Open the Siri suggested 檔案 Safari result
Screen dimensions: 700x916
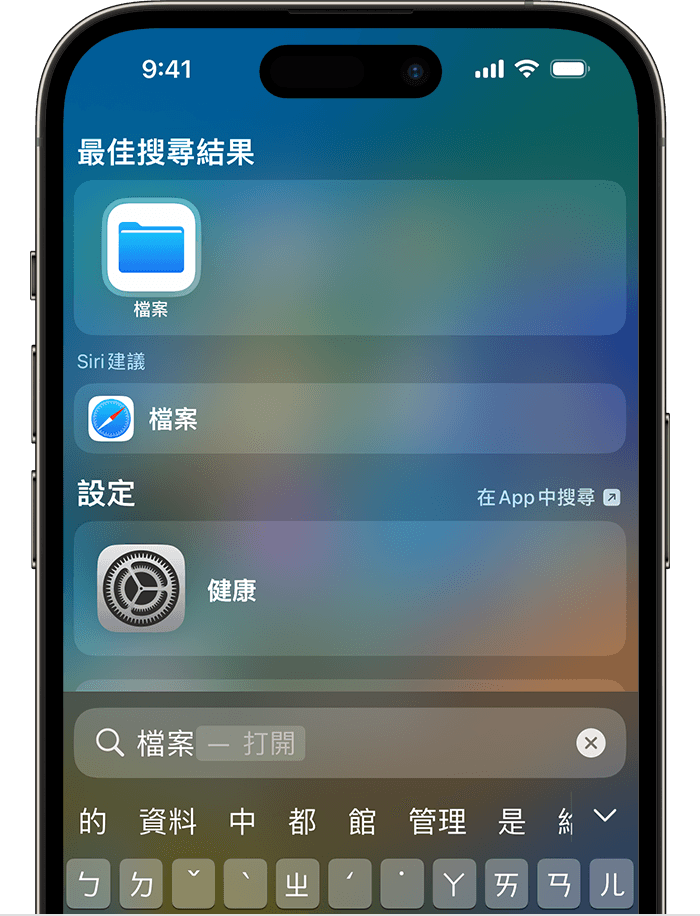349,418
